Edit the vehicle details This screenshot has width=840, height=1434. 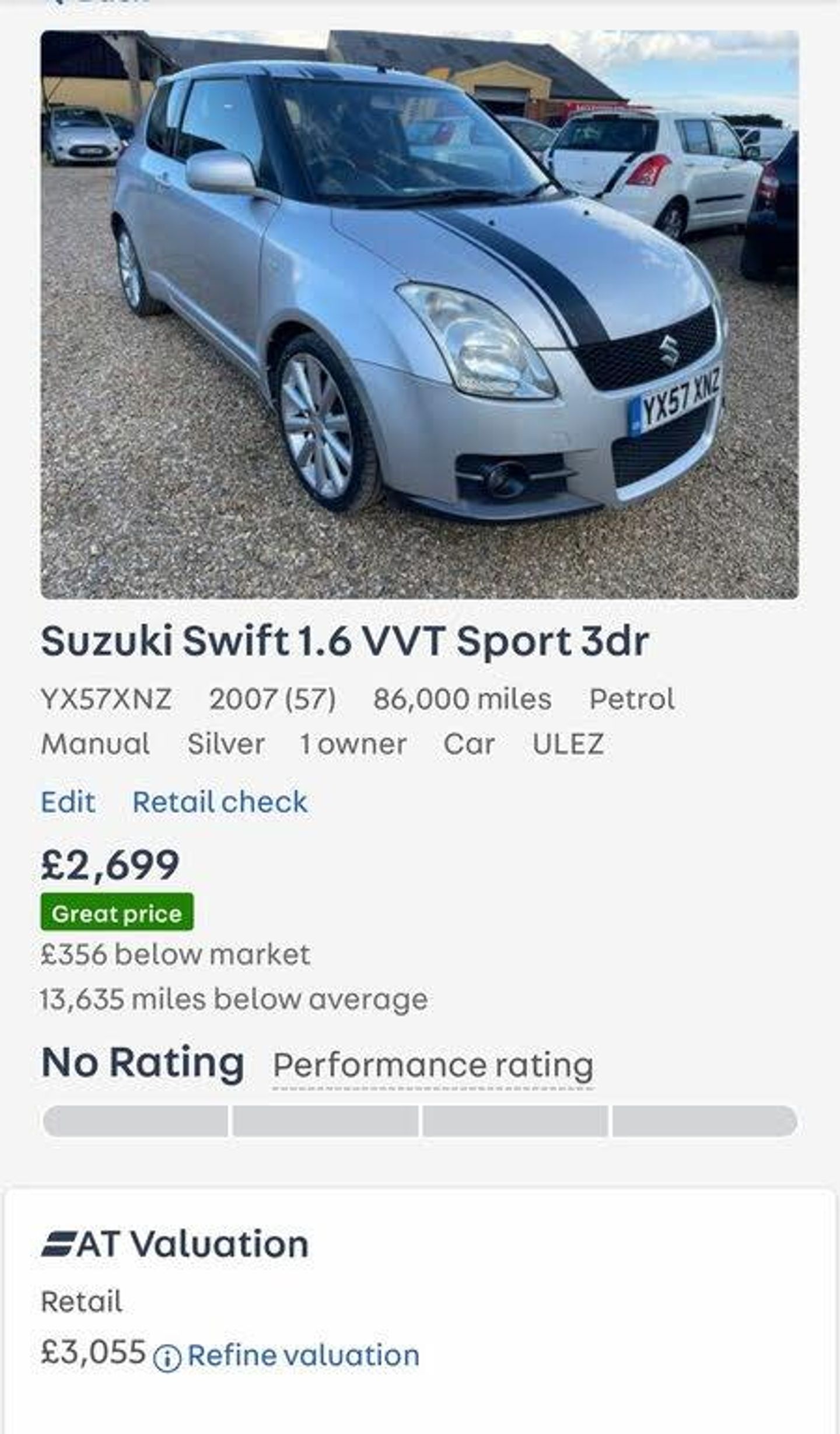tap(68, 802)
